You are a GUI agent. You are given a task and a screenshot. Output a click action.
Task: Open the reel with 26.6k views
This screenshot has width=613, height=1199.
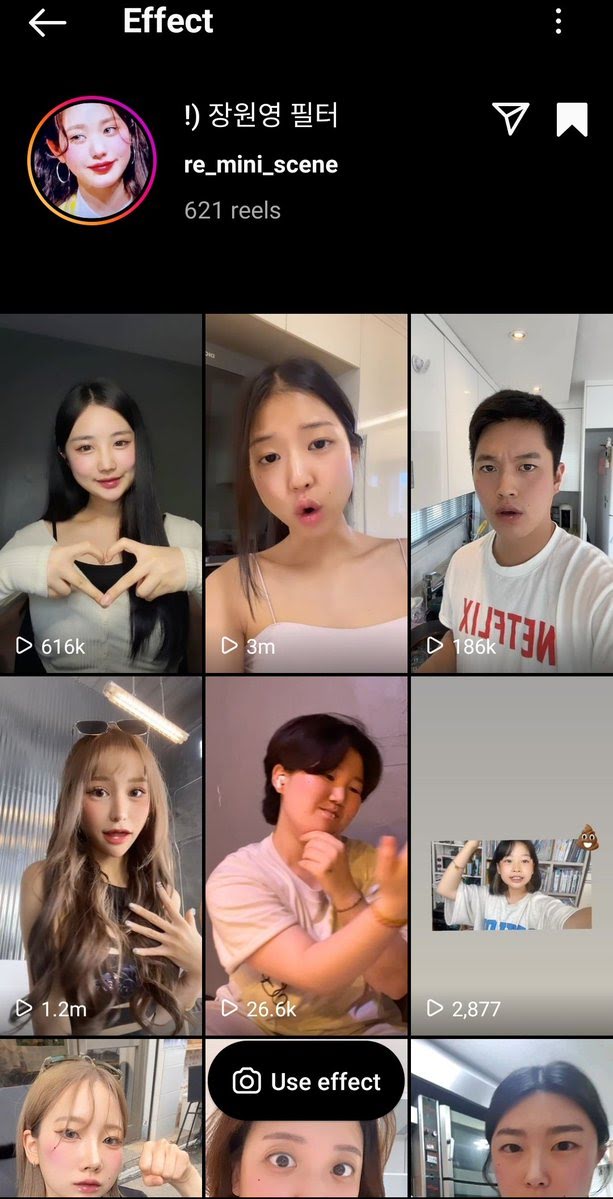pyautogui.click(x=306, y=855)
